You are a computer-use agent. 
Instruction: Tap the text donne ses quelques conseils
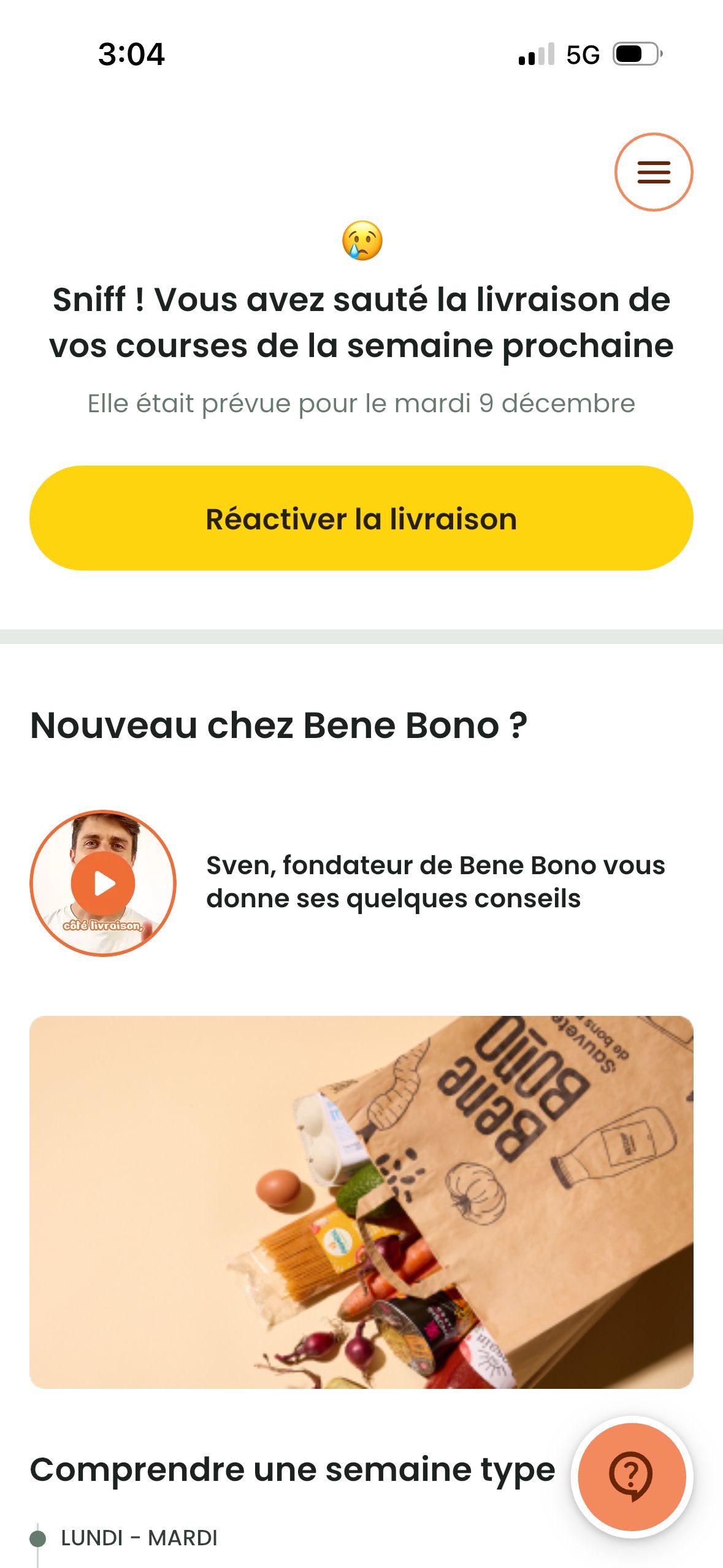394,899
